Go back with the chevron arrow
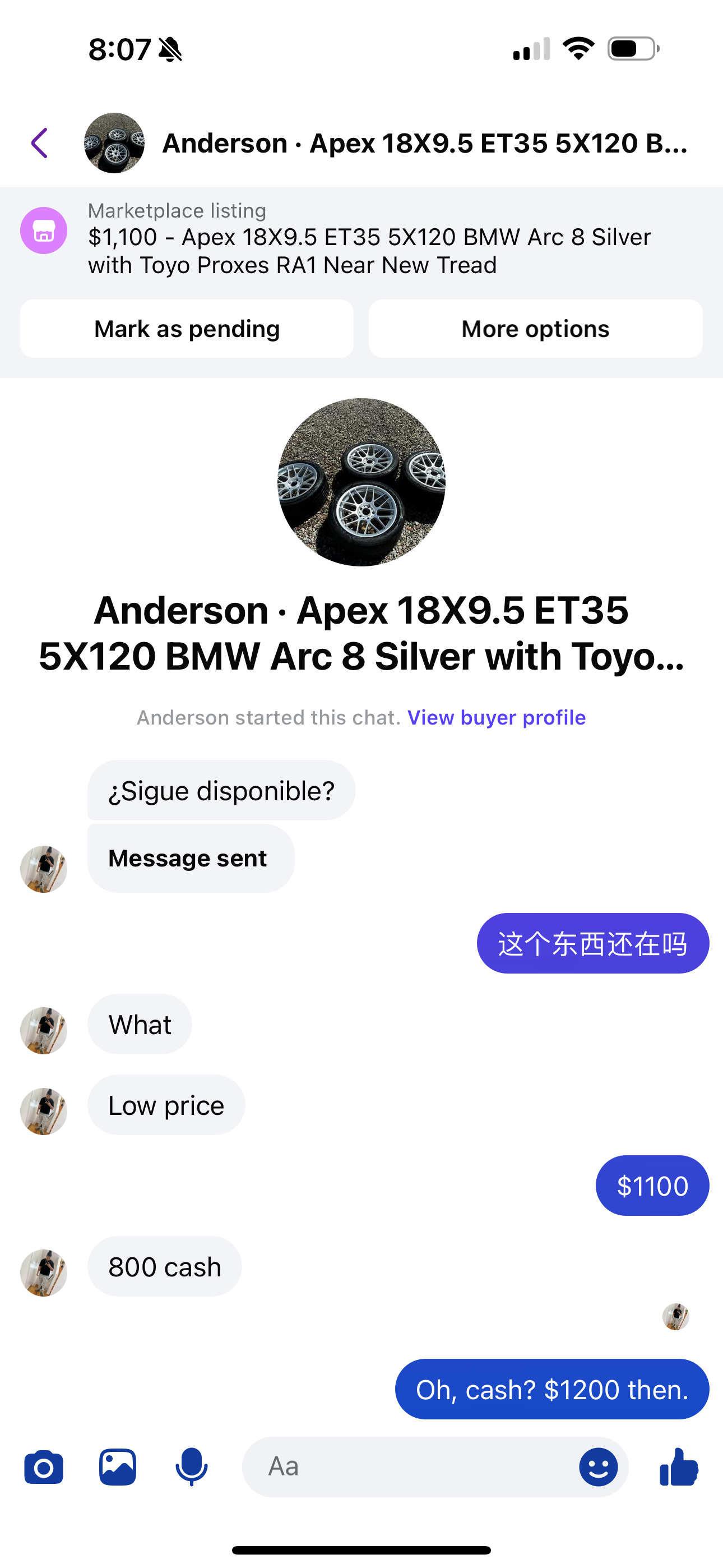Image resolution: width=723 pixels, height=1568 pixels. 39,144
